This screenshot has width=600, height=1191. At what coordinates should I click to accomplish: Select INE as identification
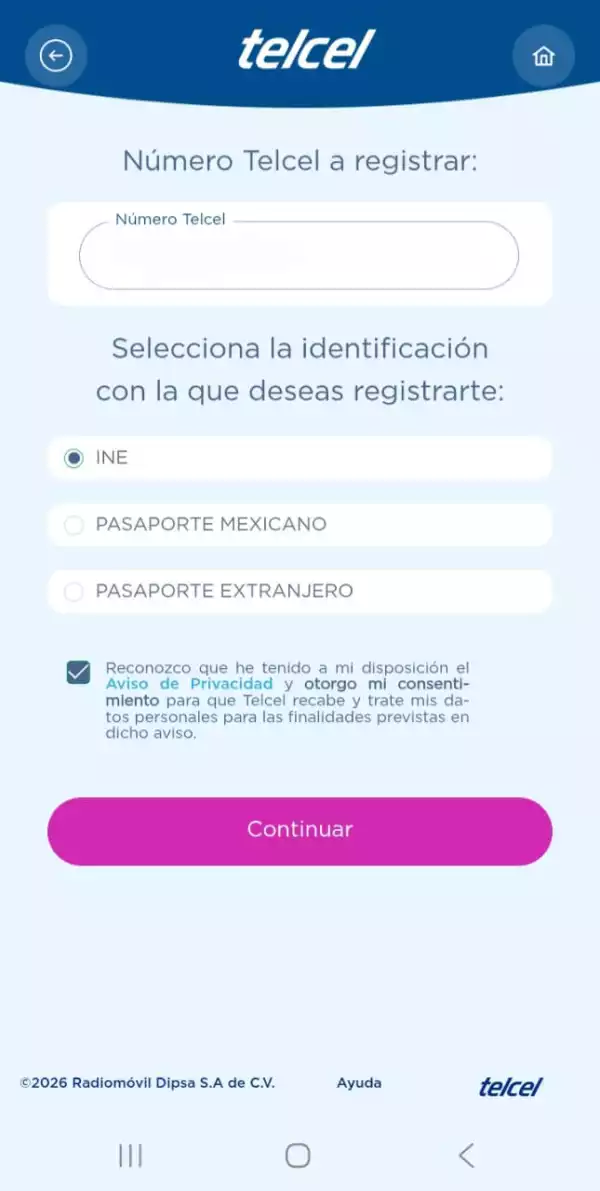[x=74, y=458]
